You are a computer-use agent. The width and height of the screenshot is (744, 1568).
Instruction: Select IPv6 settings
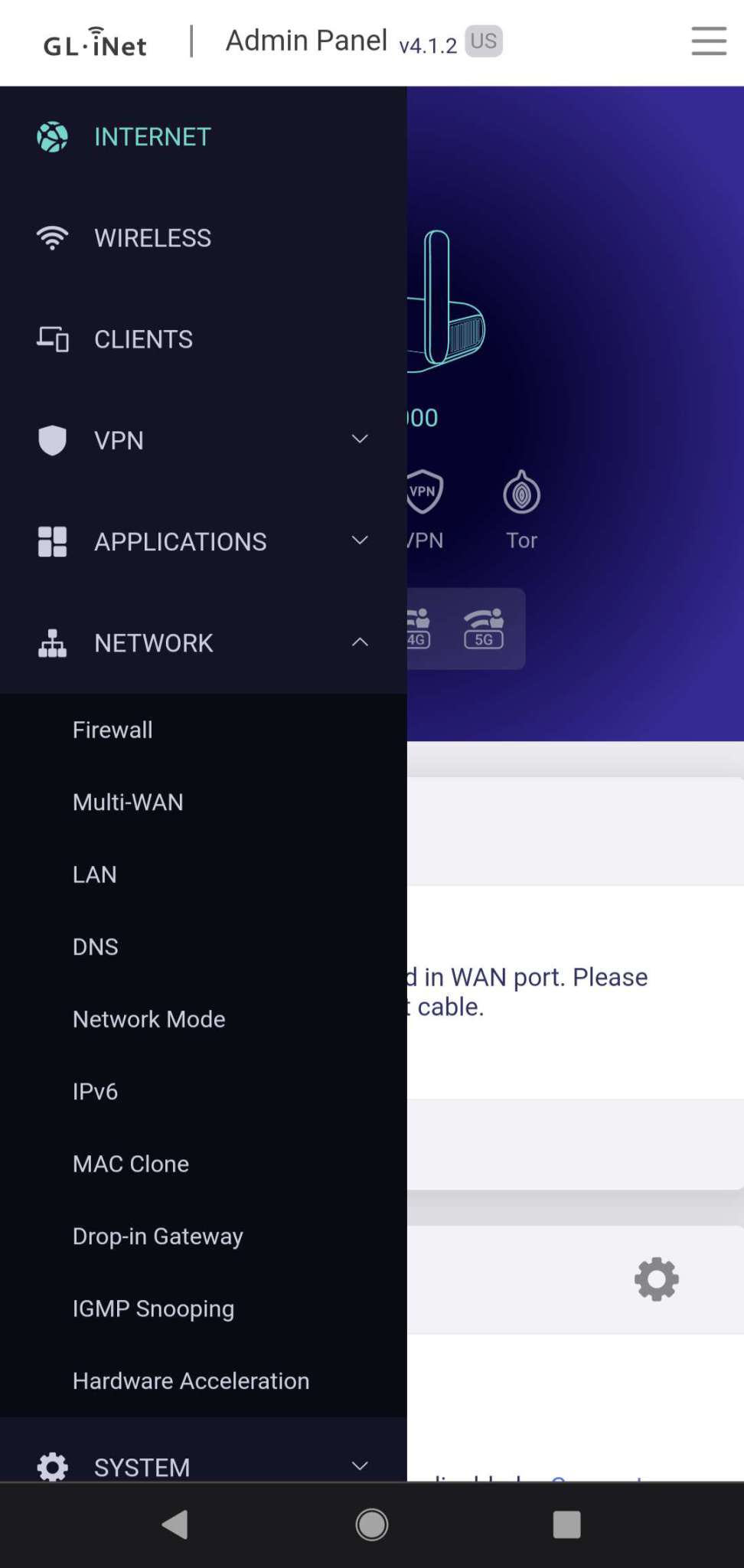pos(96,1091)
